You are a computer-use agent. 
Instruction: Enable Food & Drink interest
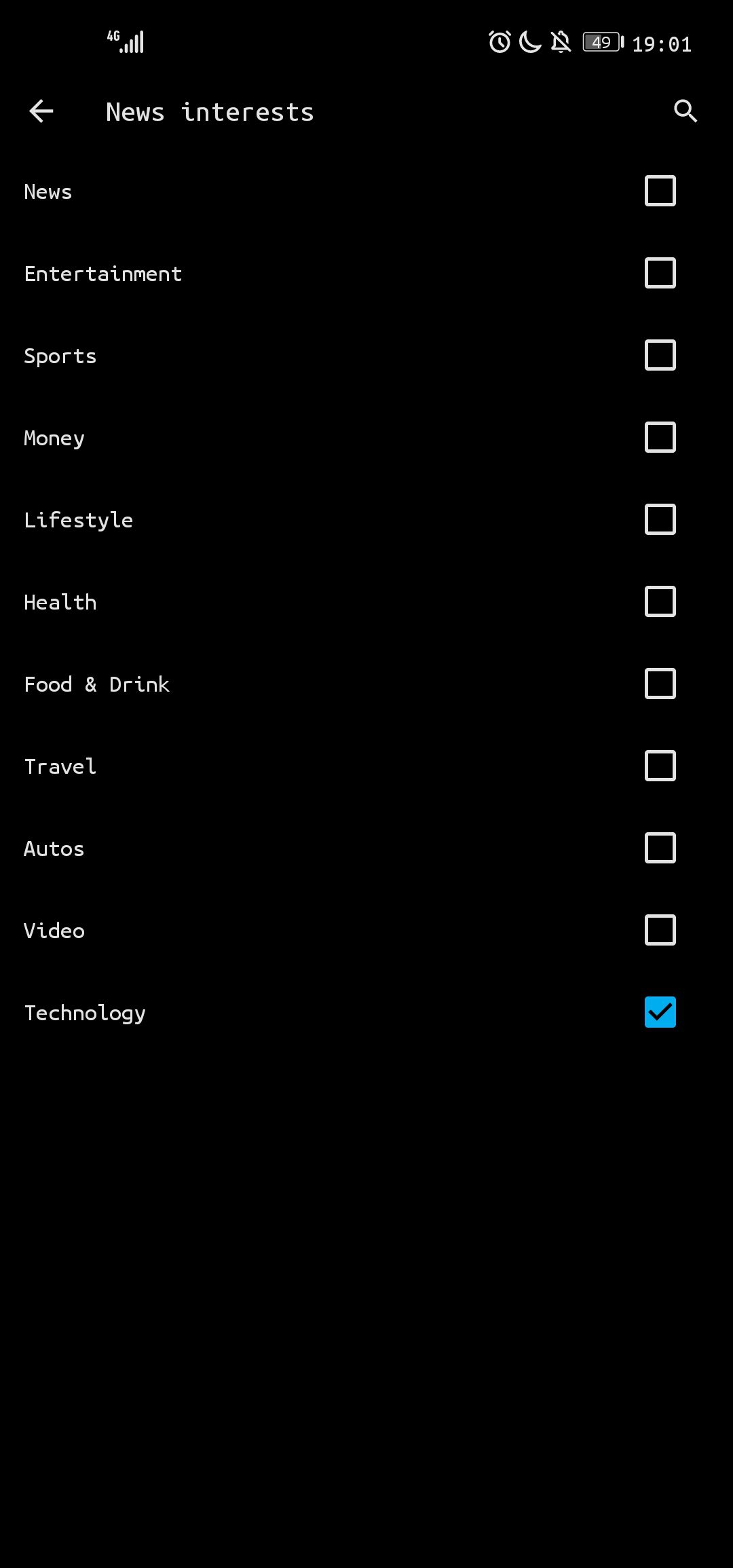(660, 684)
